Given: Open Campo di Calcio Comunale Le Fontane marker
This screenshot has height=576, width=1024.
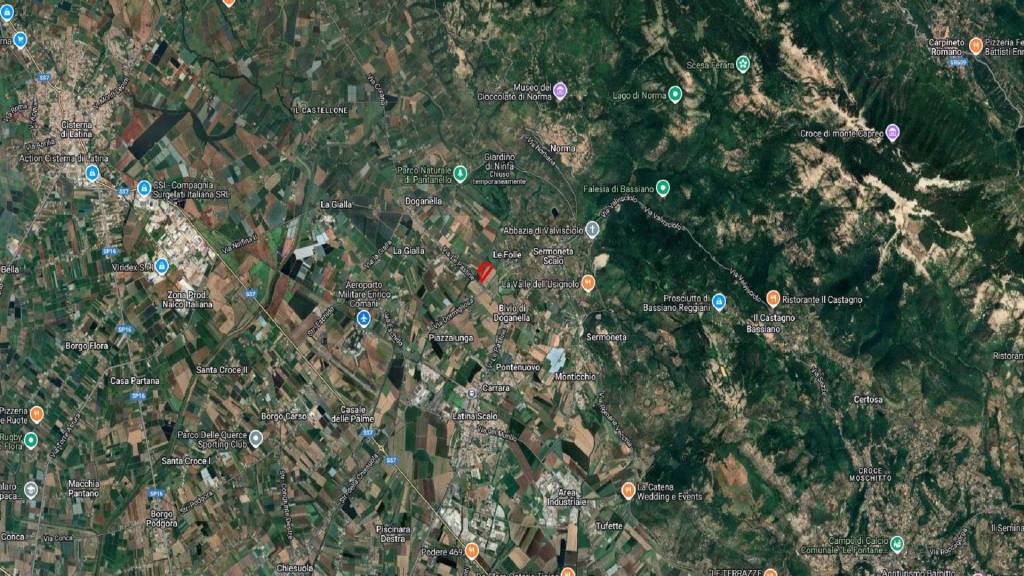Looking at the screenshot, I should click(x=897, y=544).
